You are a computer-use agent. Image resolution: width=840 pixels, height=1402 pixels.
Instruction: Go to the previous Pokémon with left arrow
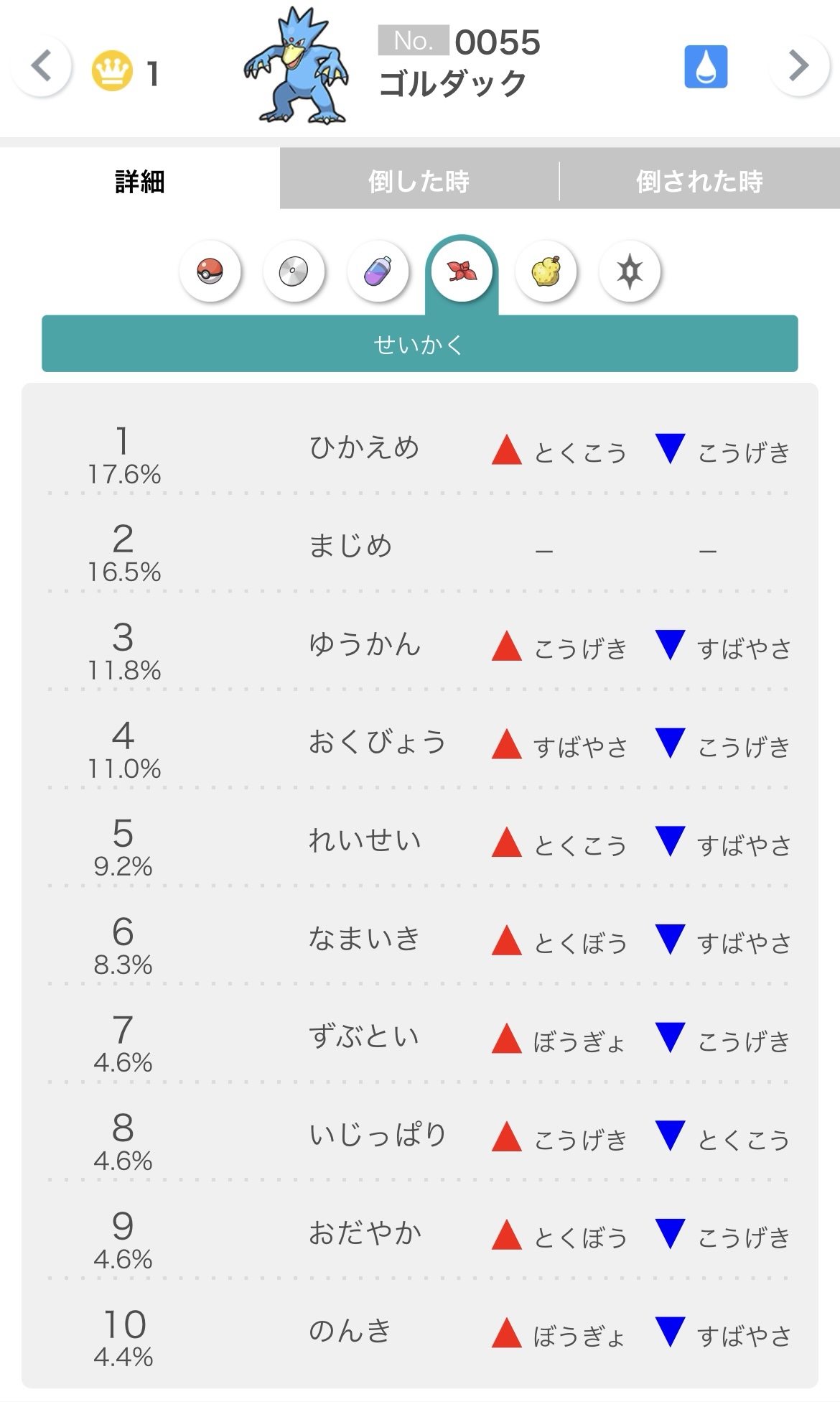42,66
